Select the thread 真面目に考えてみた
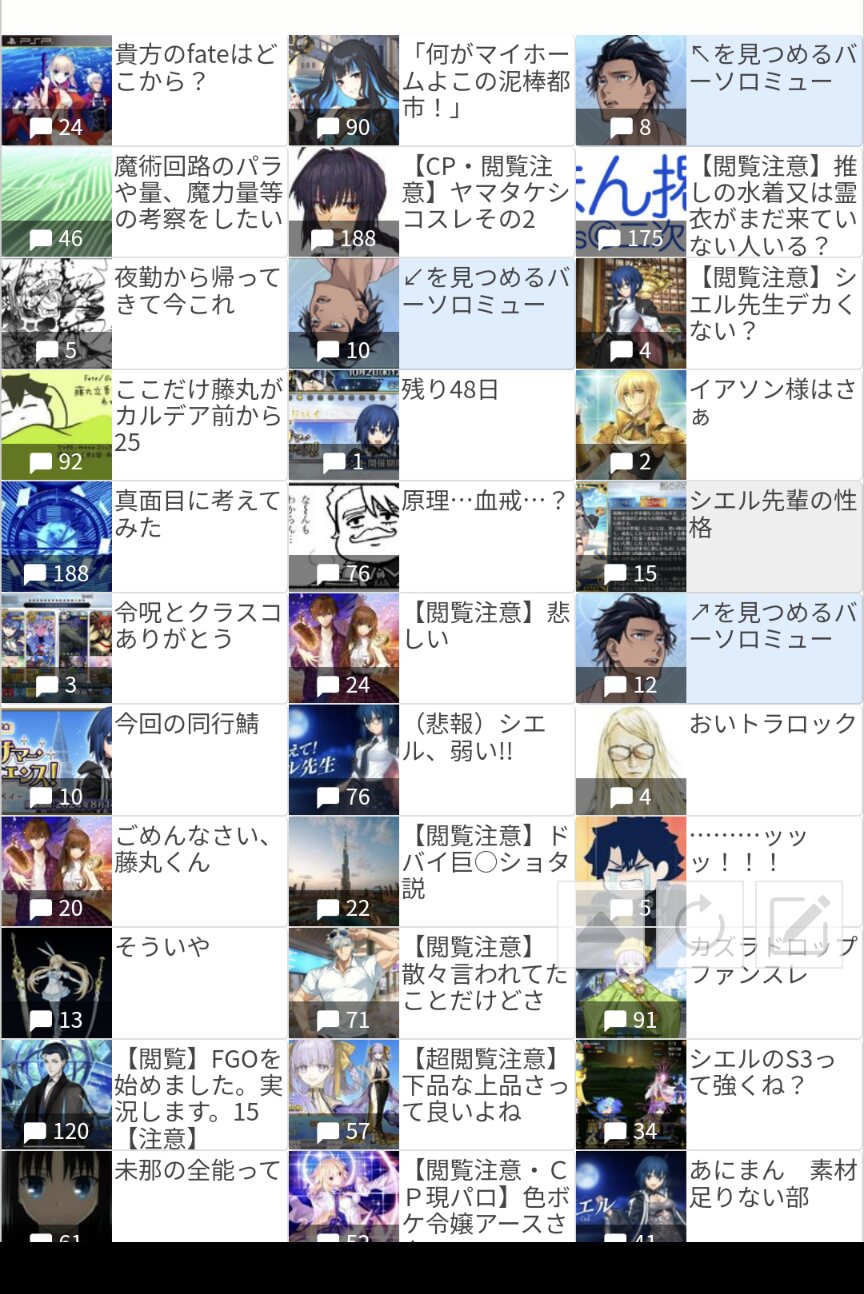The width and height of the screenshot is (864, 1294). [197, 514]
